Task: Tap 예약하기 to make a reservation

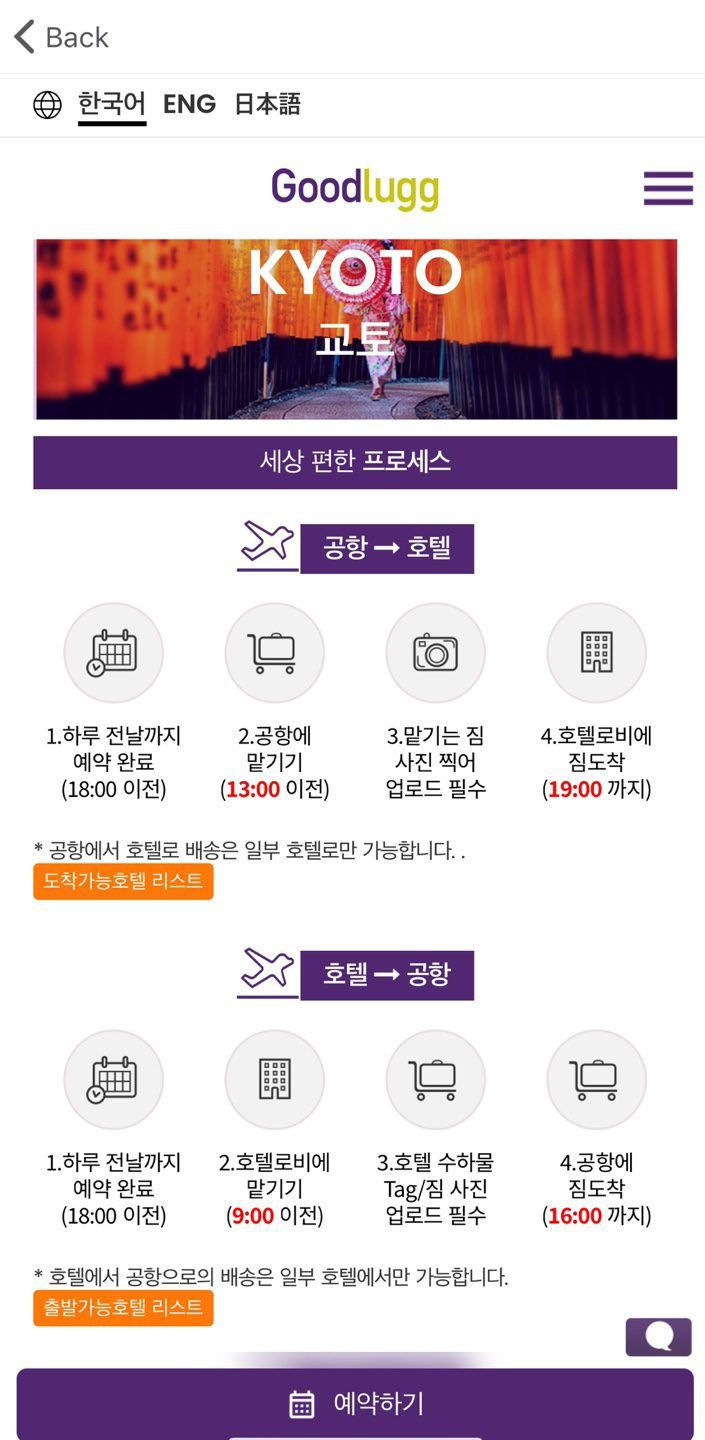Action: click(x=355, y=1403)
